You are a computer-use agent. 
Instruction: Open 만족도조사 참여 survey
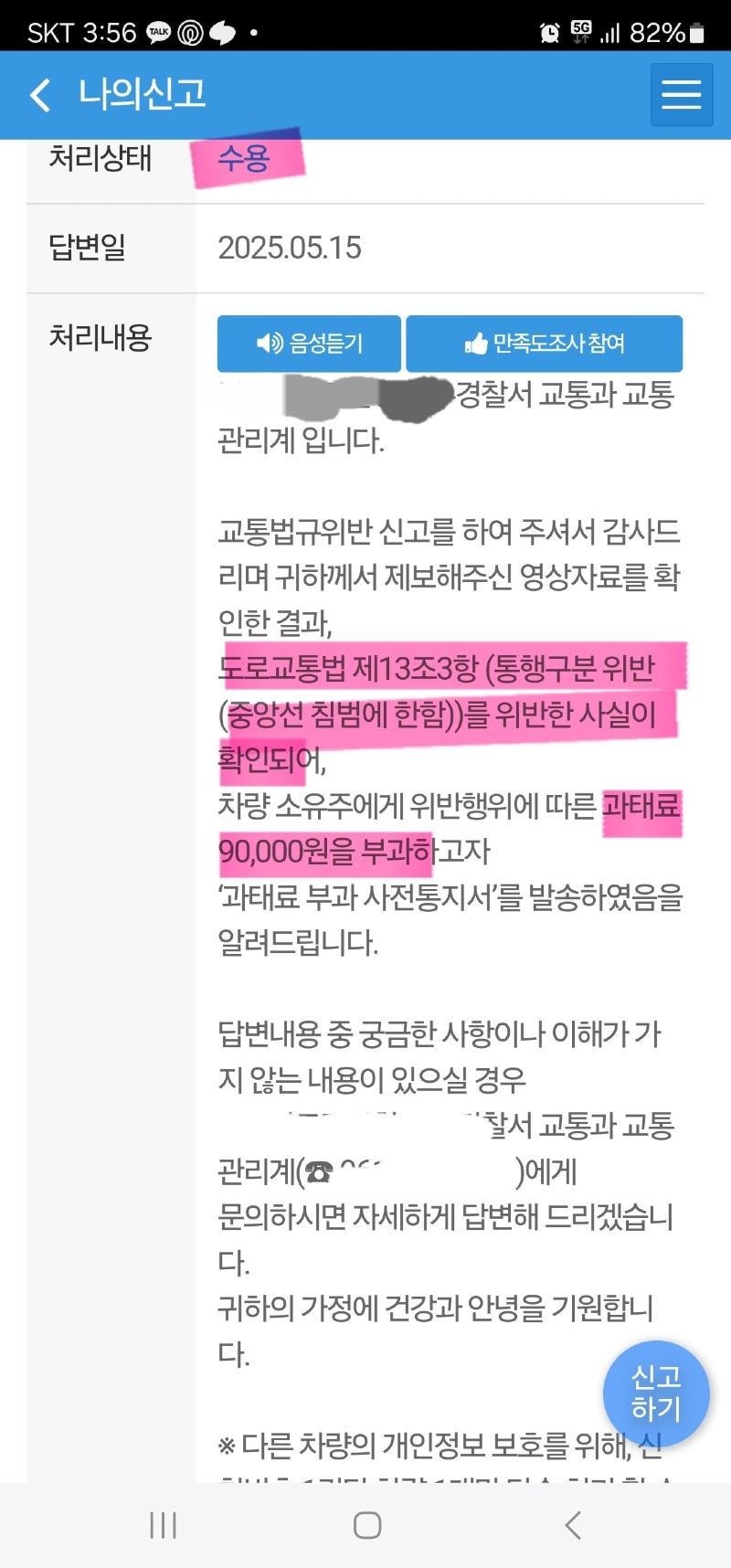(x=544, y=344)
